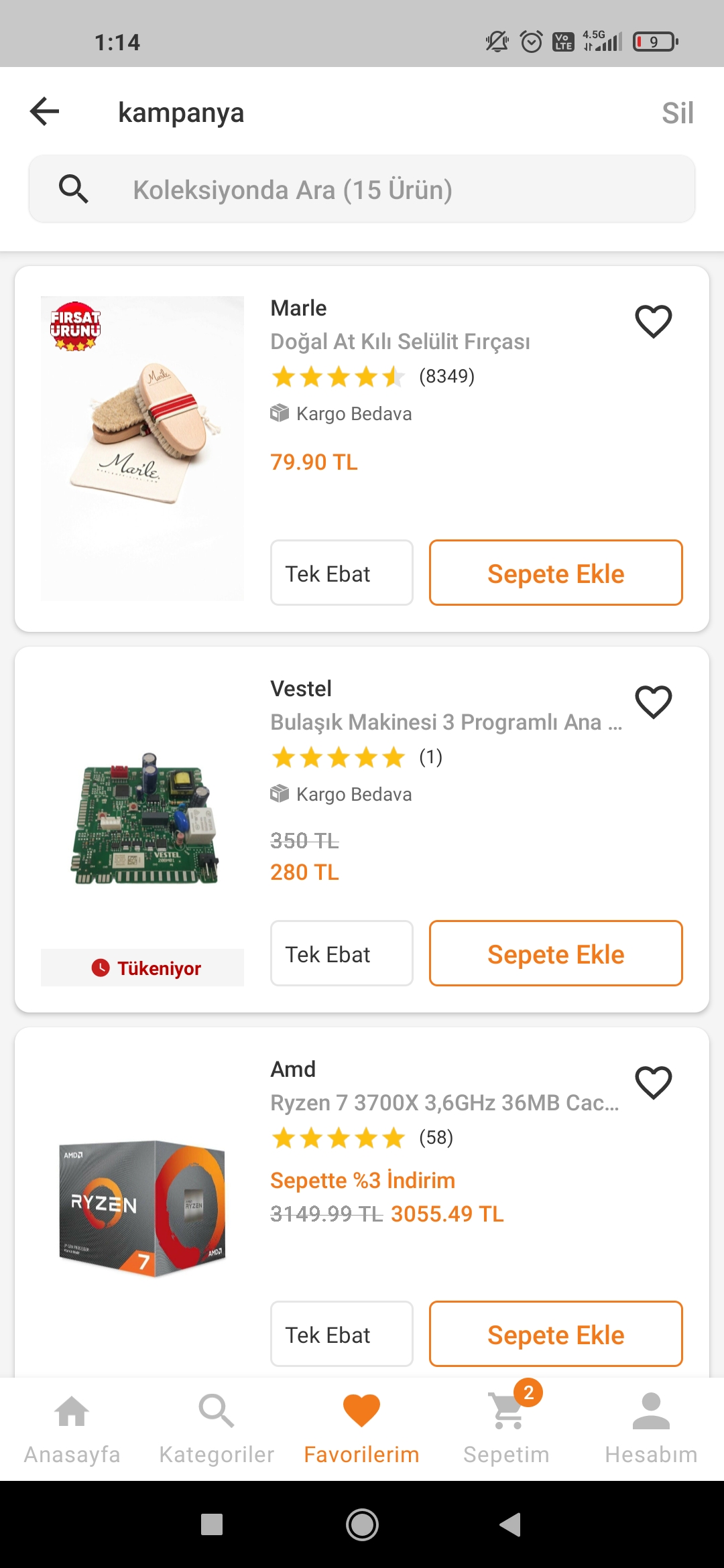Toggle the heart on the Marle brush
Viewport: 724px width, 1568px height.
click(x=653, y=322)
